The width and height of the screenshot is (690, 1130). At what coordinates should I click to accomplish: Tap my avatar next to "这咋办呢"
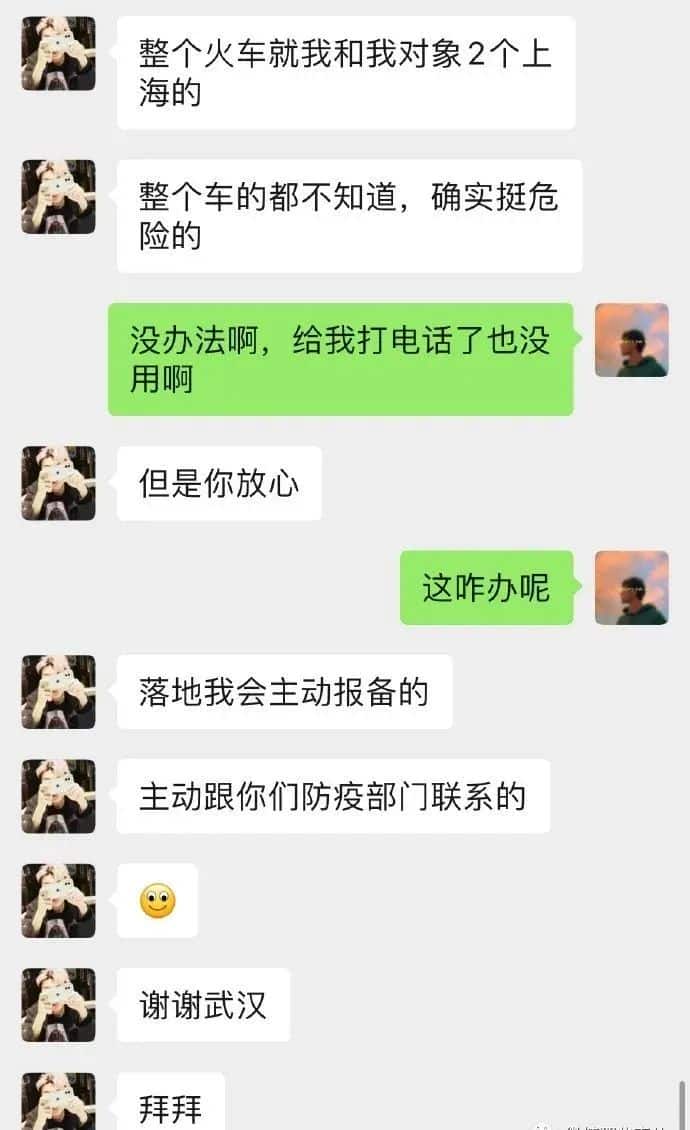point(631,587)
